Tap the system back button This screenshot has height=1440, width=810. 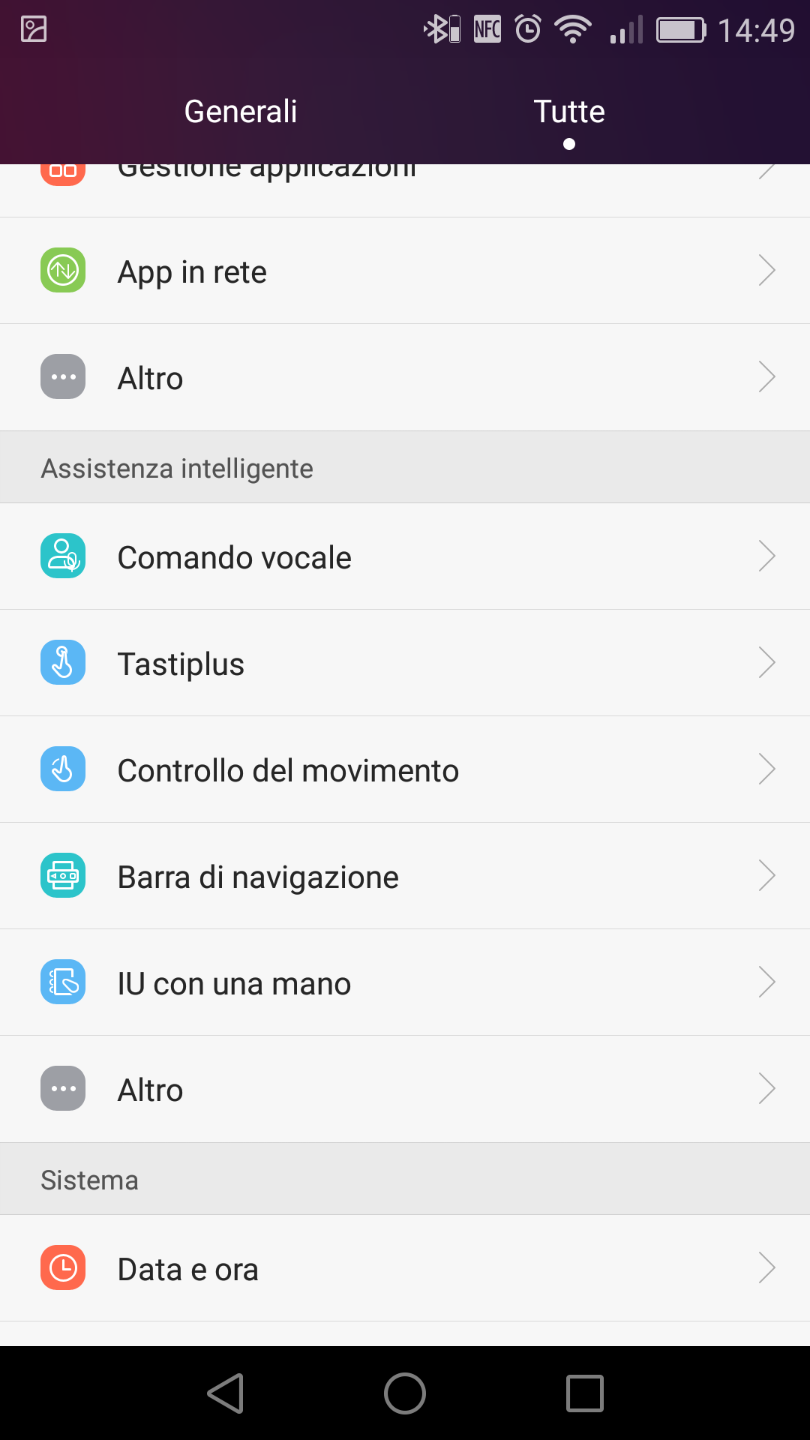coord(226,1393)
